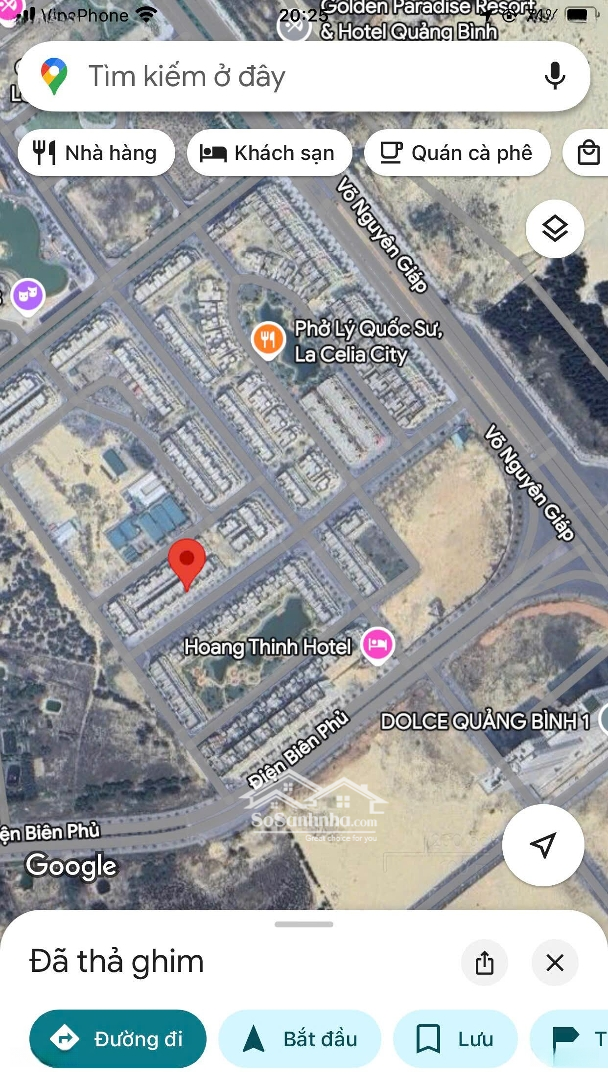Image resolution: width=608 pixels, height=1080 pixels.
Task: Save this place with Lưu
Action: coord(455,1039)
